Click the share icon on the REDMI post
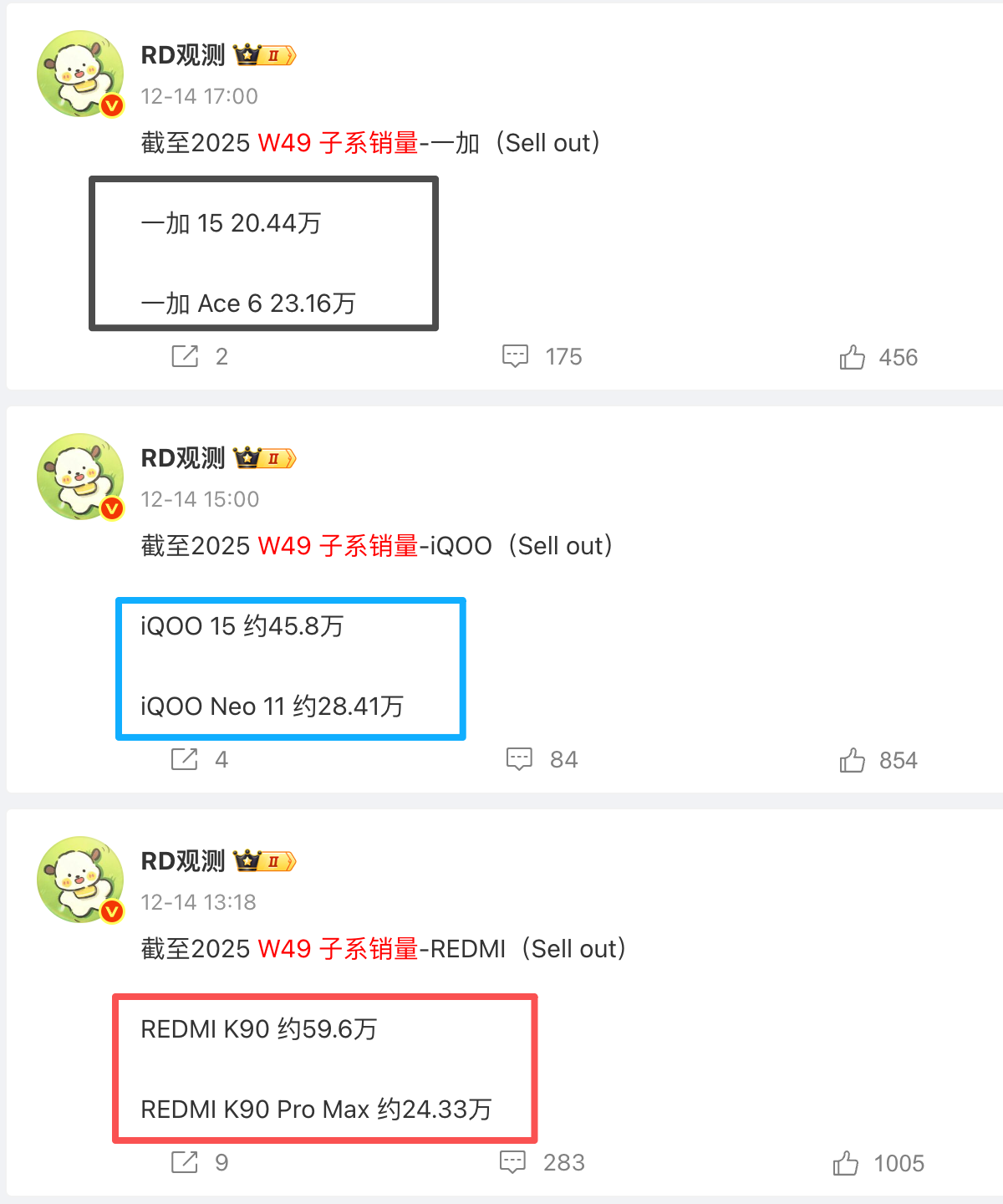The image size is (1003, 1204). click(186, 1162)
